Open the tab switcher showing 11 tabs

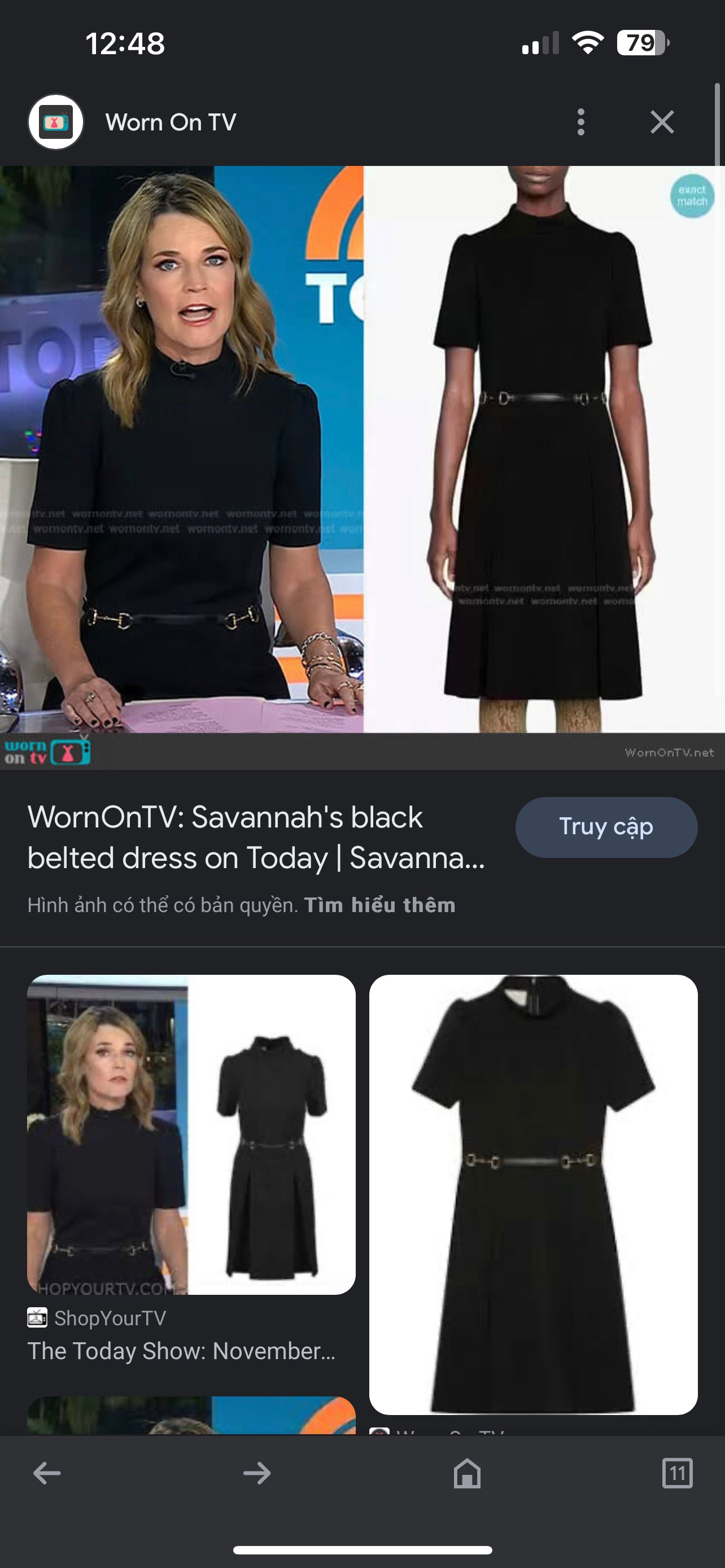677,1474
